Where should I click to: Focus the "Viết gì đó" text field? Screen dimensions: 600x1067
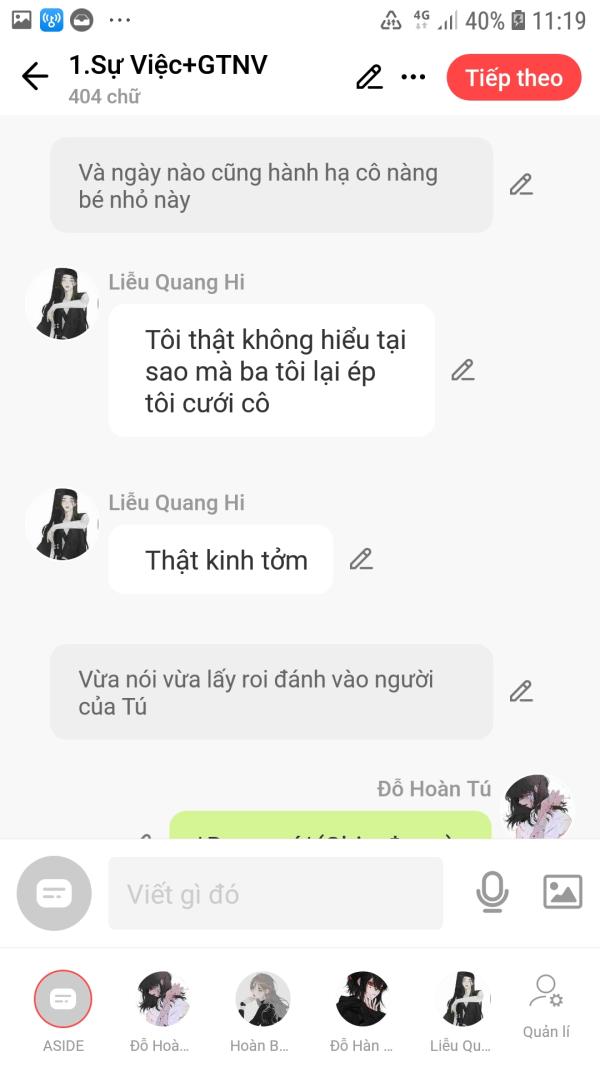click(x=276, y=893)
